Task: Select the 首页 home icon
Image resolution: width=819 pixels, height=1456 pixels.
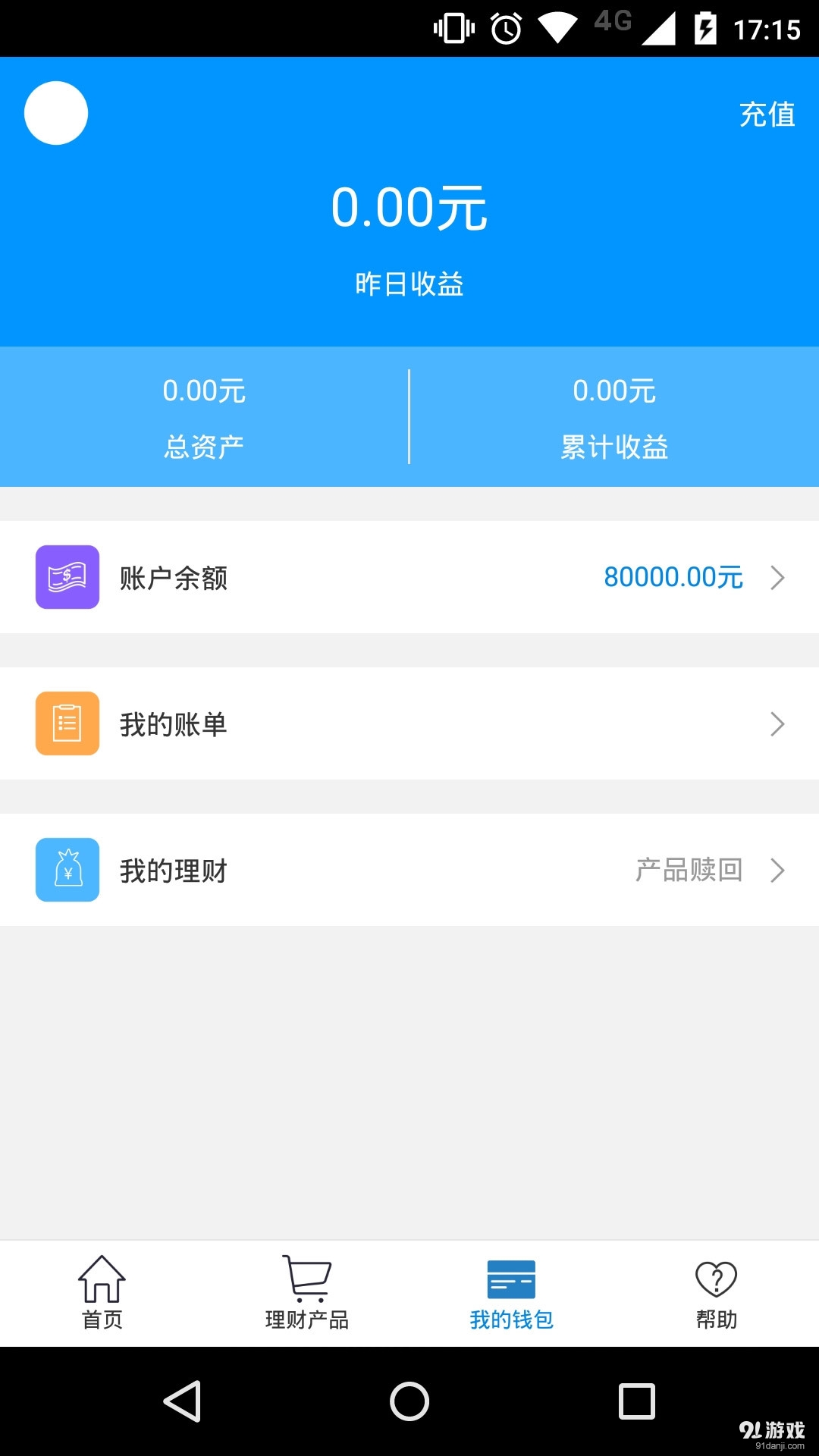Action: [x=102, y=1278]
